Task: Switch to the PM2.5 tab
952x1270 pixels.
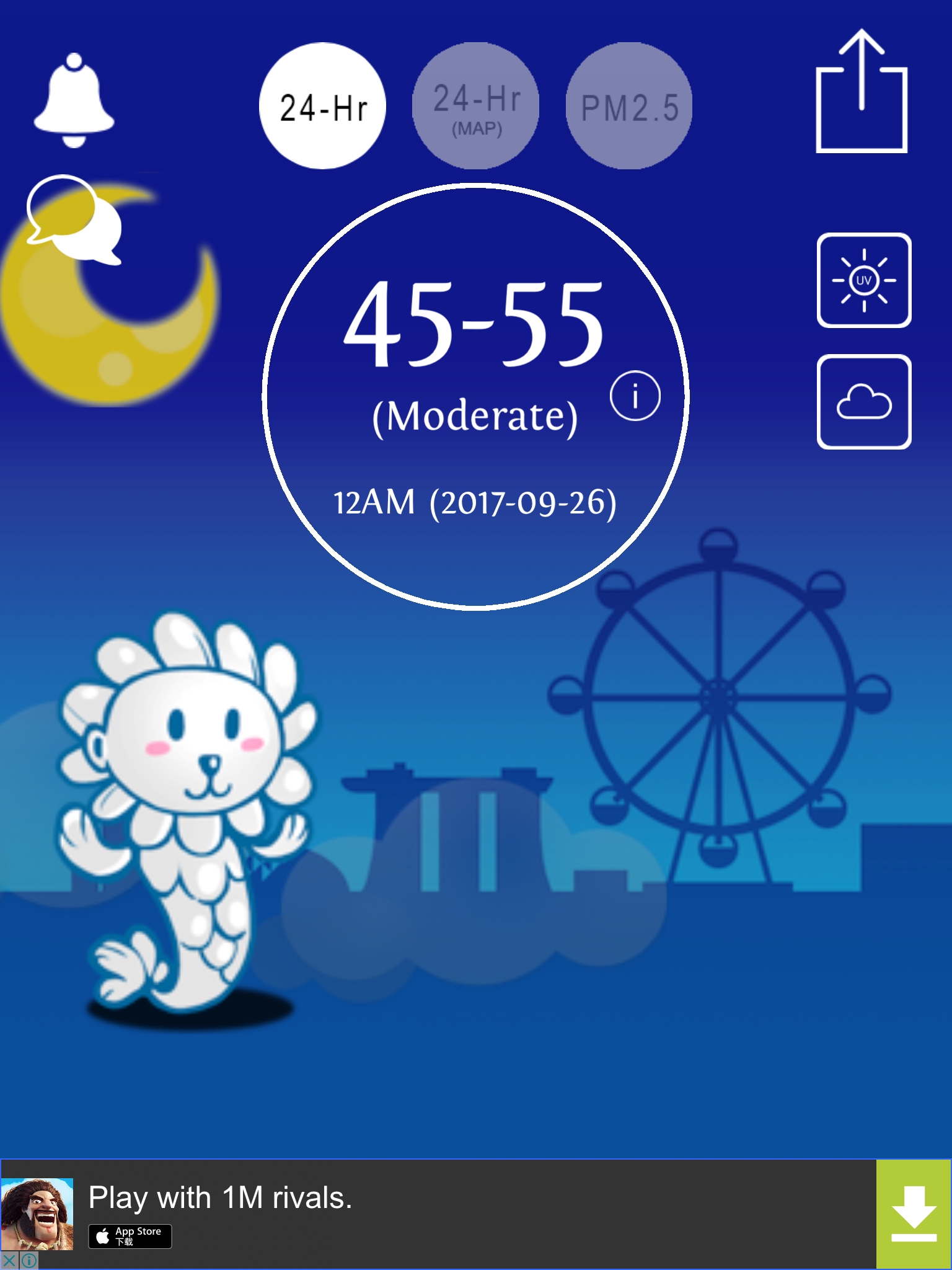Action: (x=628, y=106)
